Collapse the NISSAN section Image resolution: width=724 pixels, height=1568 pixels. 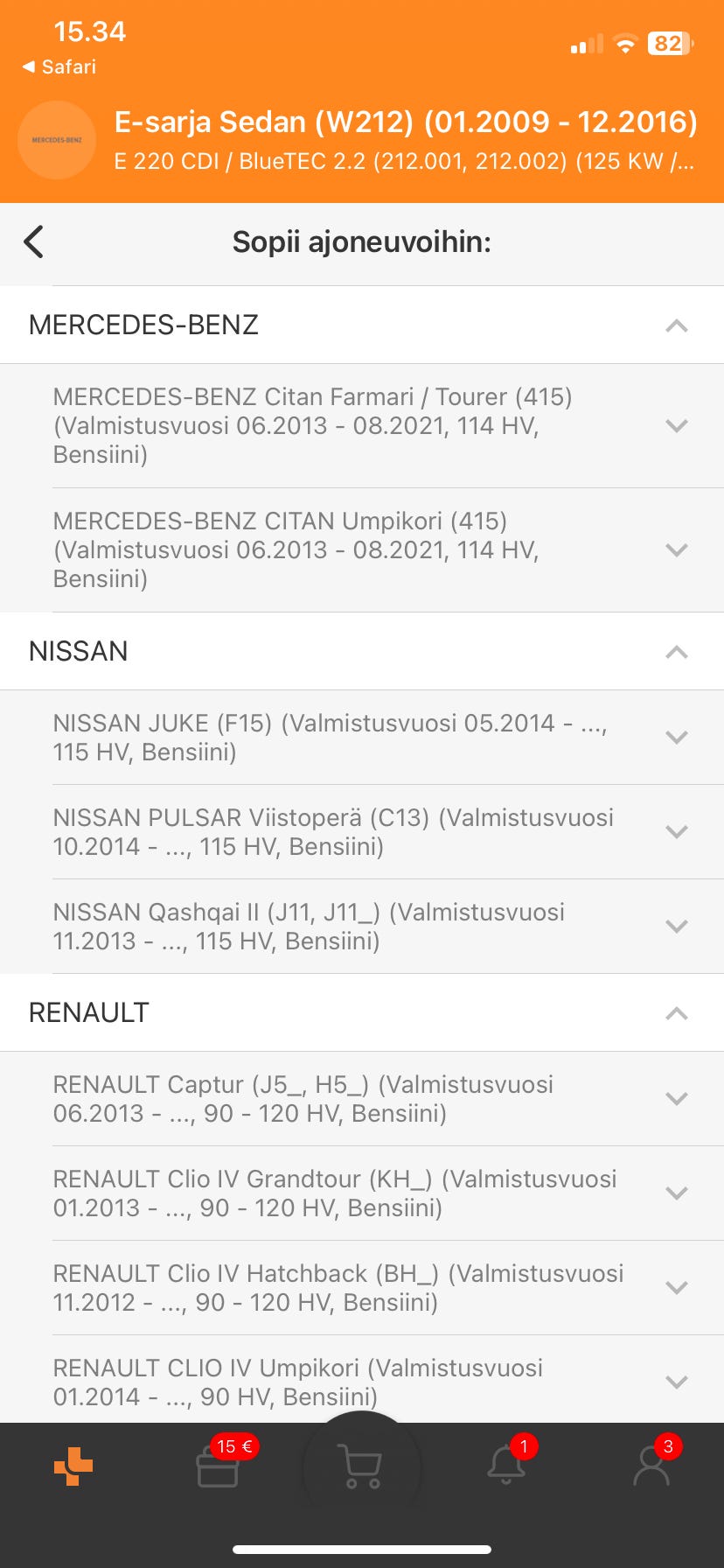(x=676, y=652)
